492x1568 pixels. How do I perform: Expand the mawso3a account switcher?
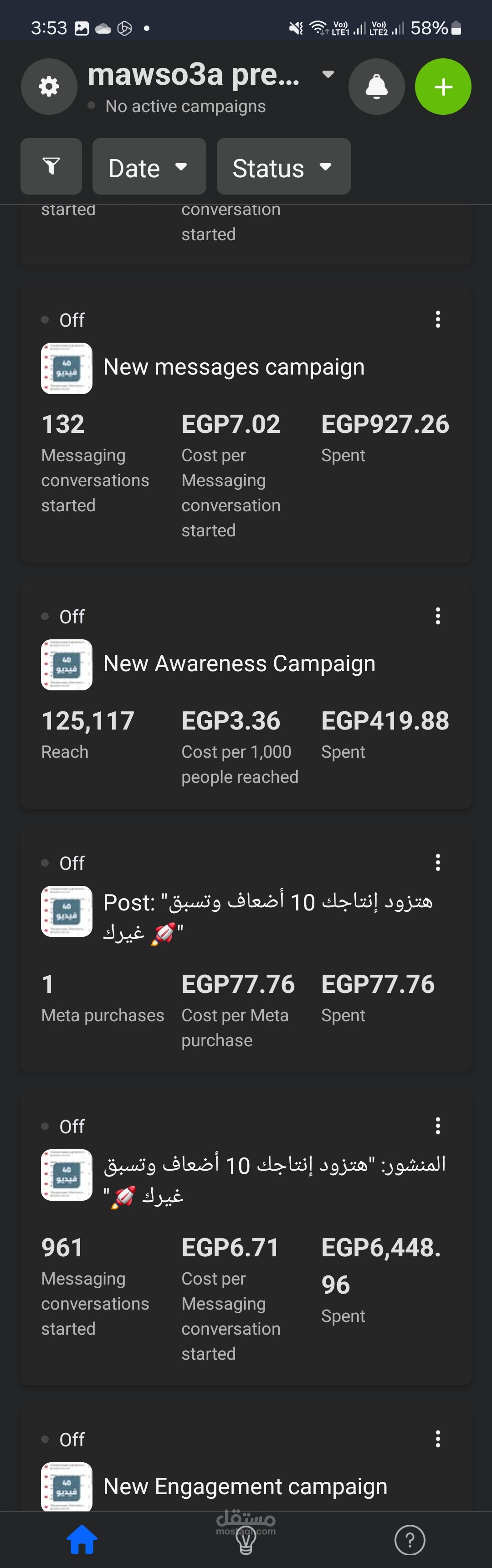click(x=328, y=74)
